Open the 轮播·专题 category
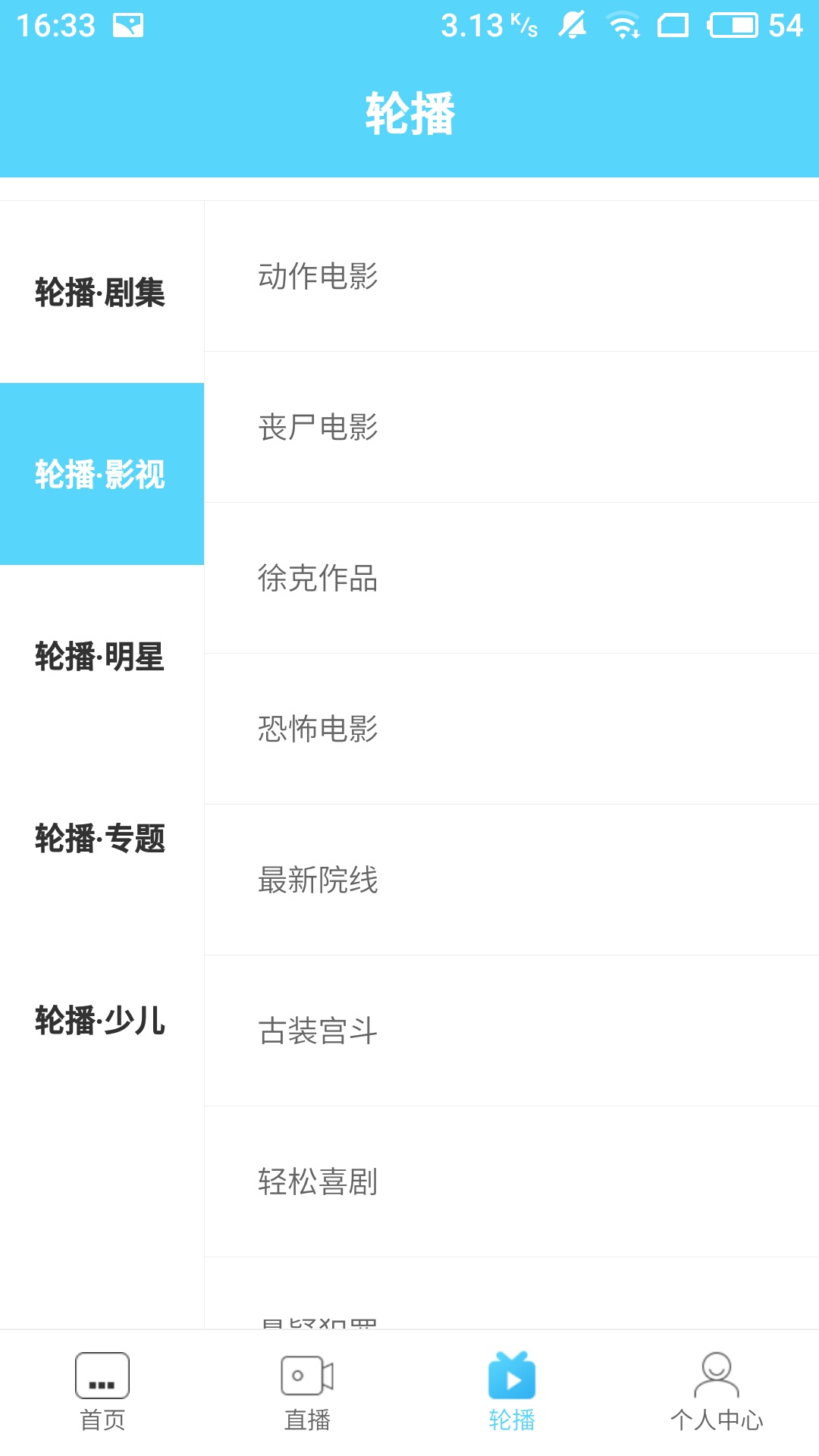Image resolution: width=819 pixels, height=1456 pixels. (x=102, y=838)
